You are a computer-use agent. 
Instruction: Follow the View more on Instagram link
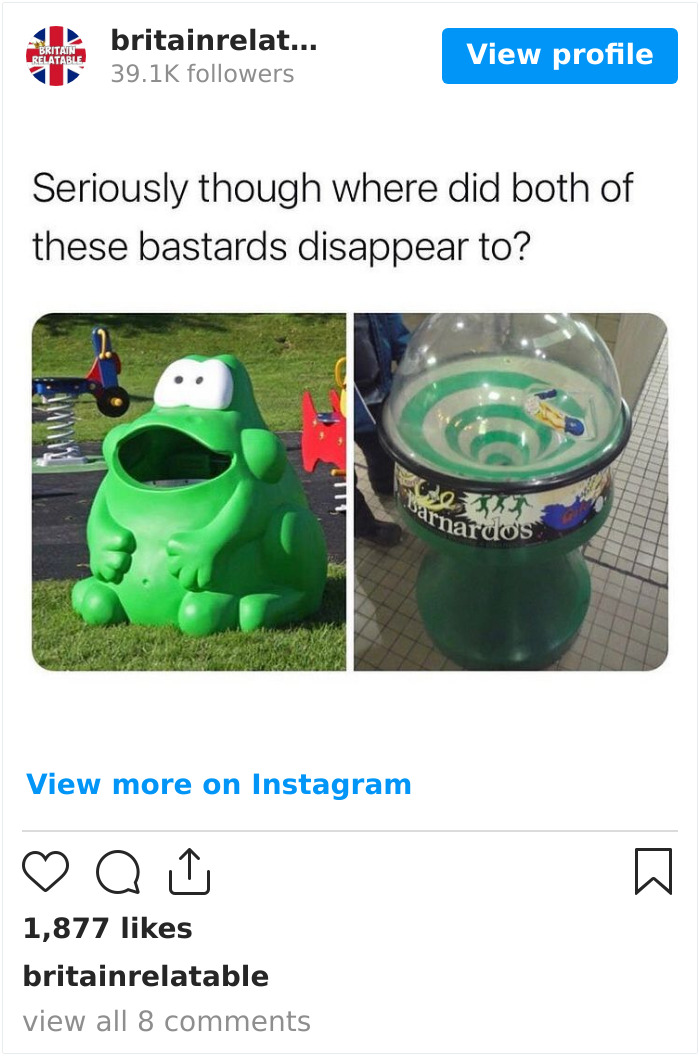(x=219, y=784)
